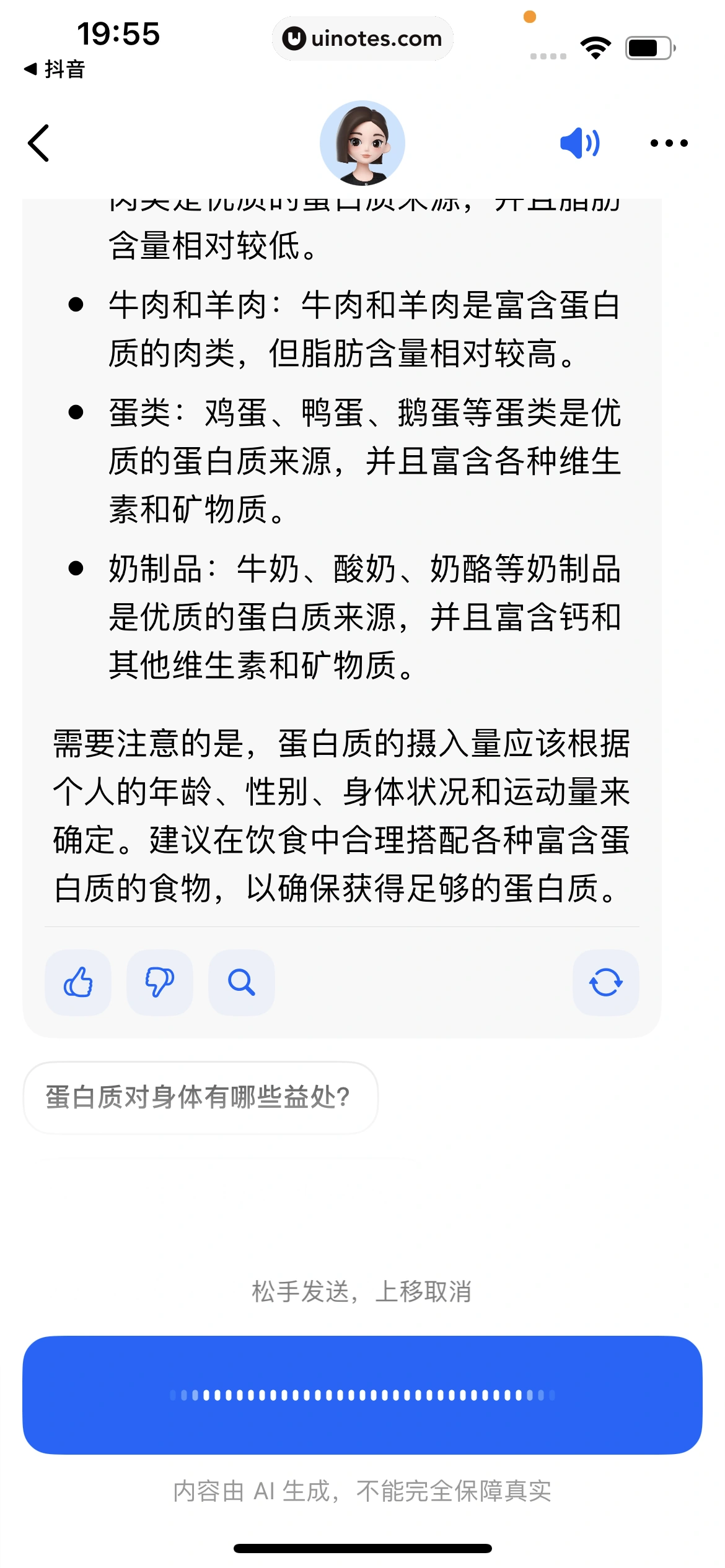Screen dimensions: 725x1568
Task: Mute voice playback via the speaker icon
Action: pyautogui.click(x=580, y=142)
